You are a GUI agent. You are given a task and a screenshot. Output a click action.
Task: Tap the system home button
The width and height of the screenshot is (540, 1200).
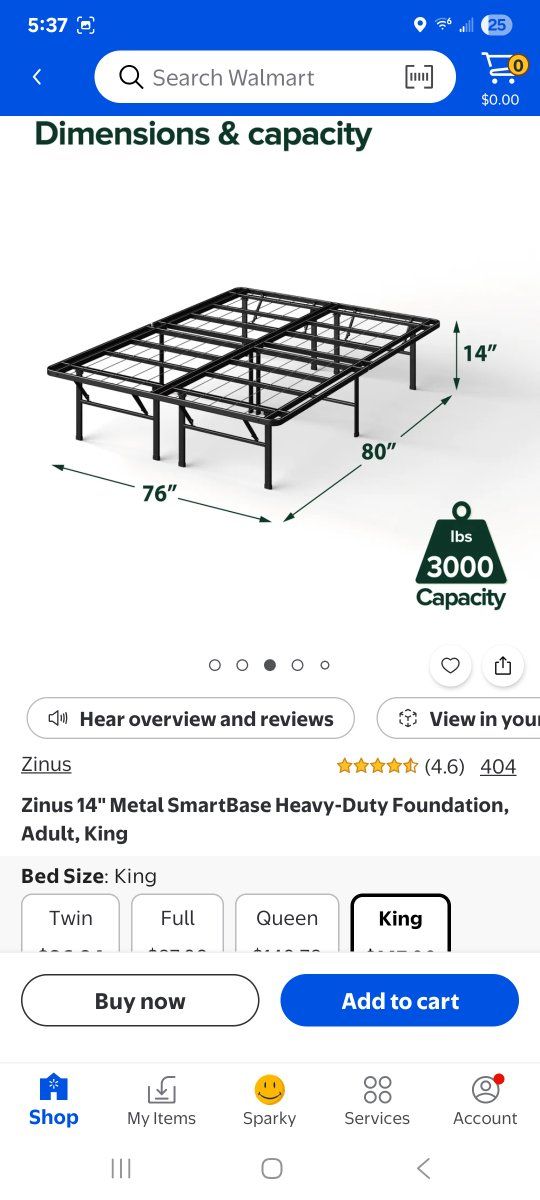pos(271,1168)
